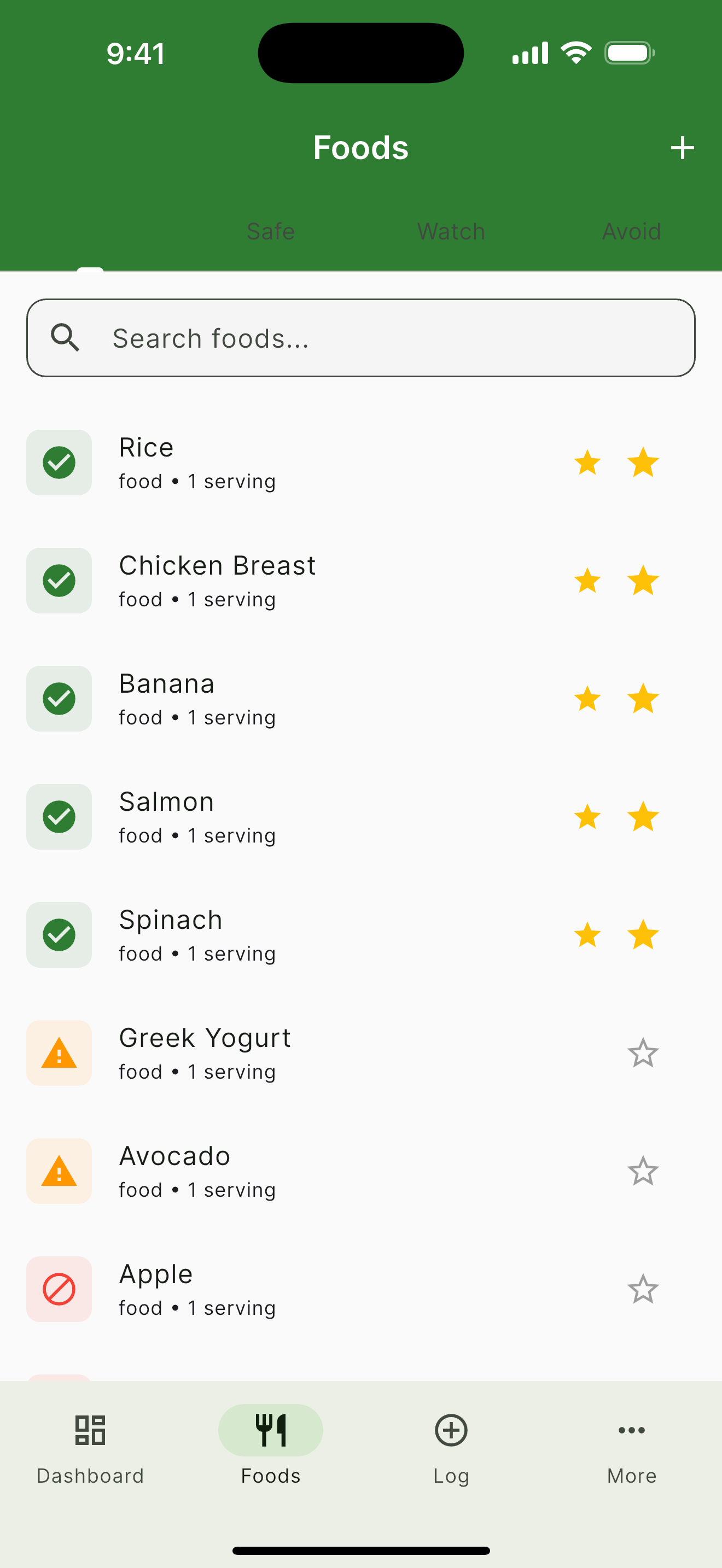Switch to the Watch tab

click(x=451, y=231)
